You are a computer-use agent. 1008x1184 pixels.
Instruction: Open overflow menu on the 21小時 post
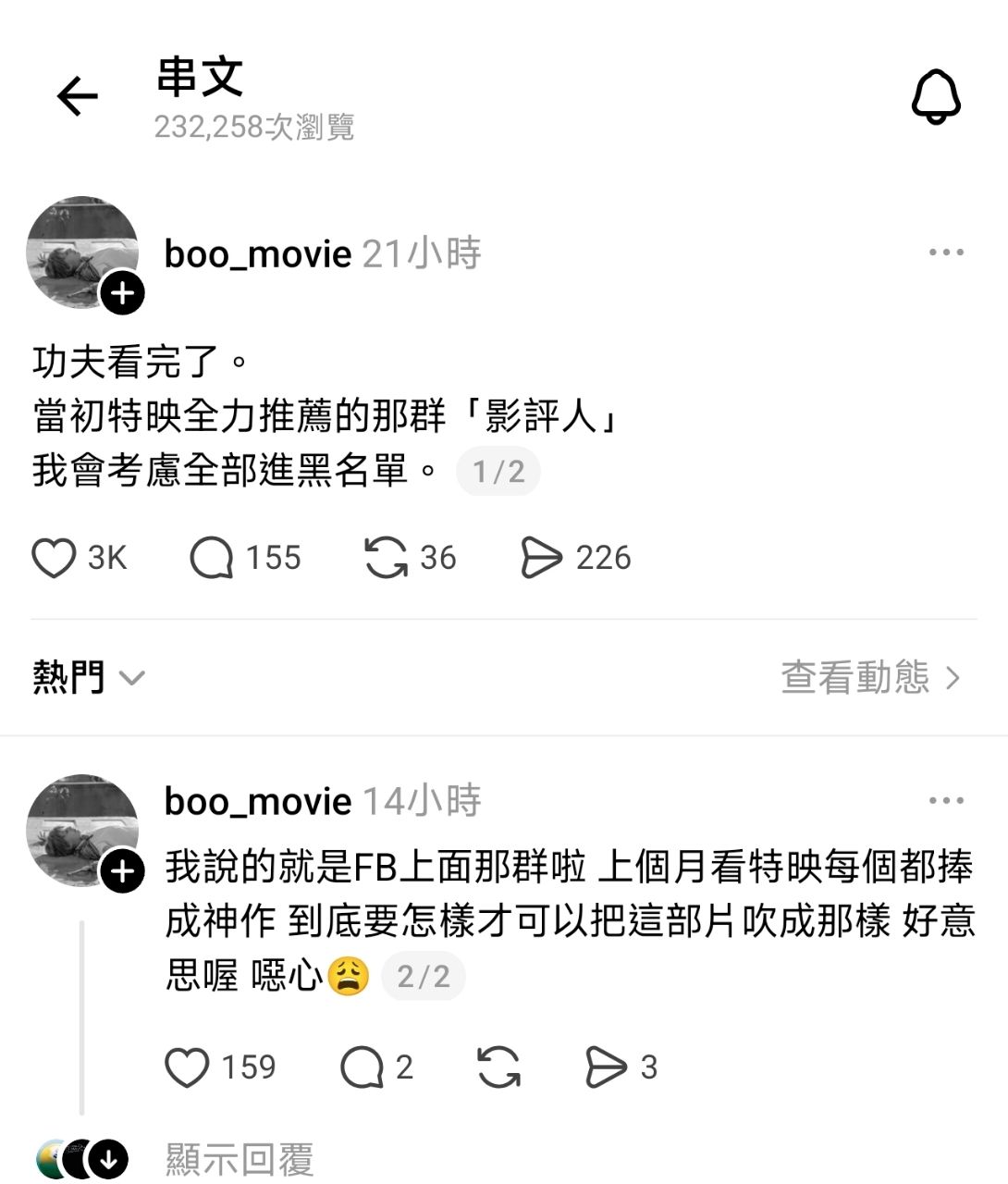[x=945, y=253]
